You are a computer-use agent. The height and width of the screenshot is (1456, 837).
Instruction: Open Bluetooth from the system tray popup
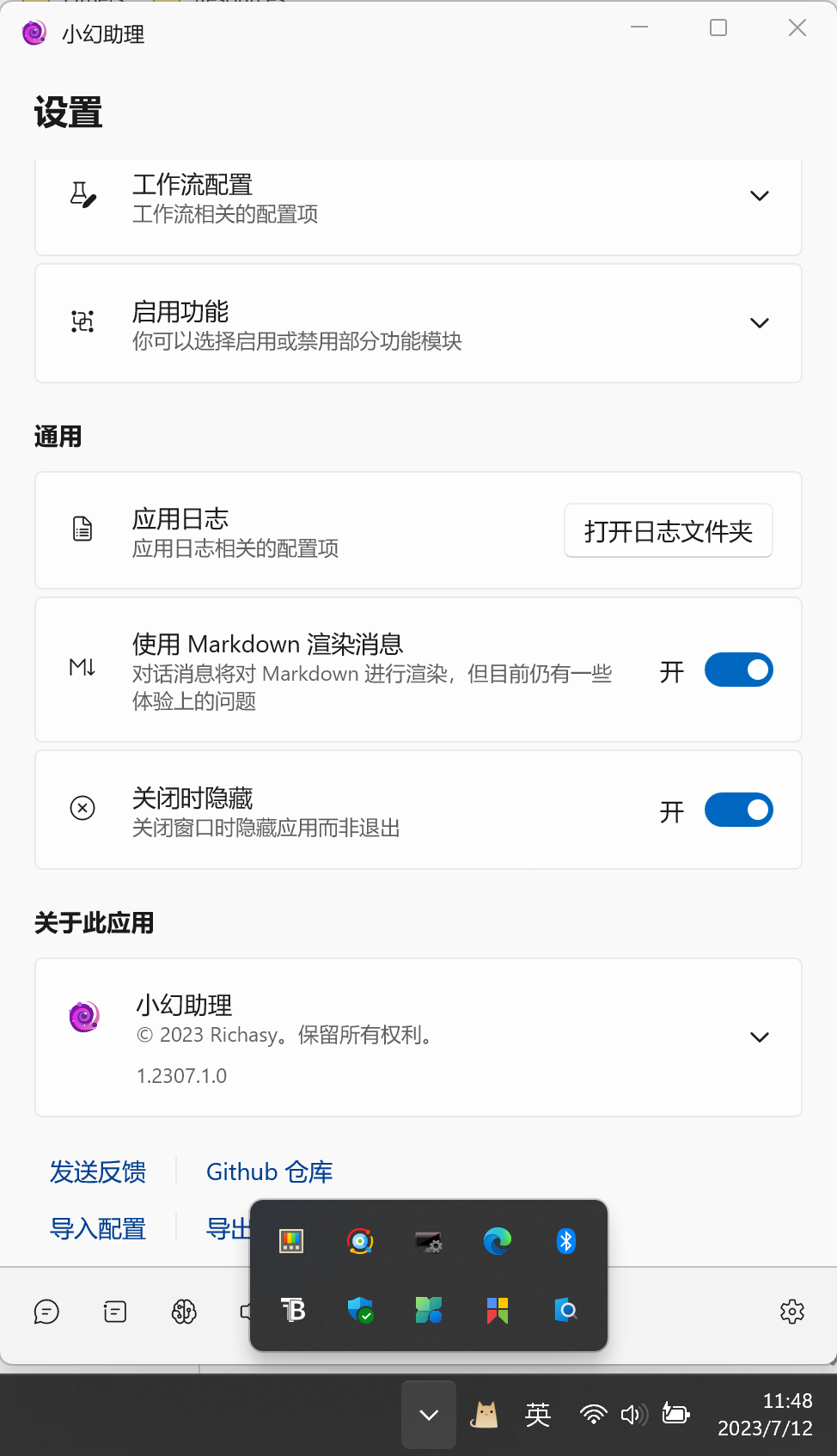(x=566, y=1241)
